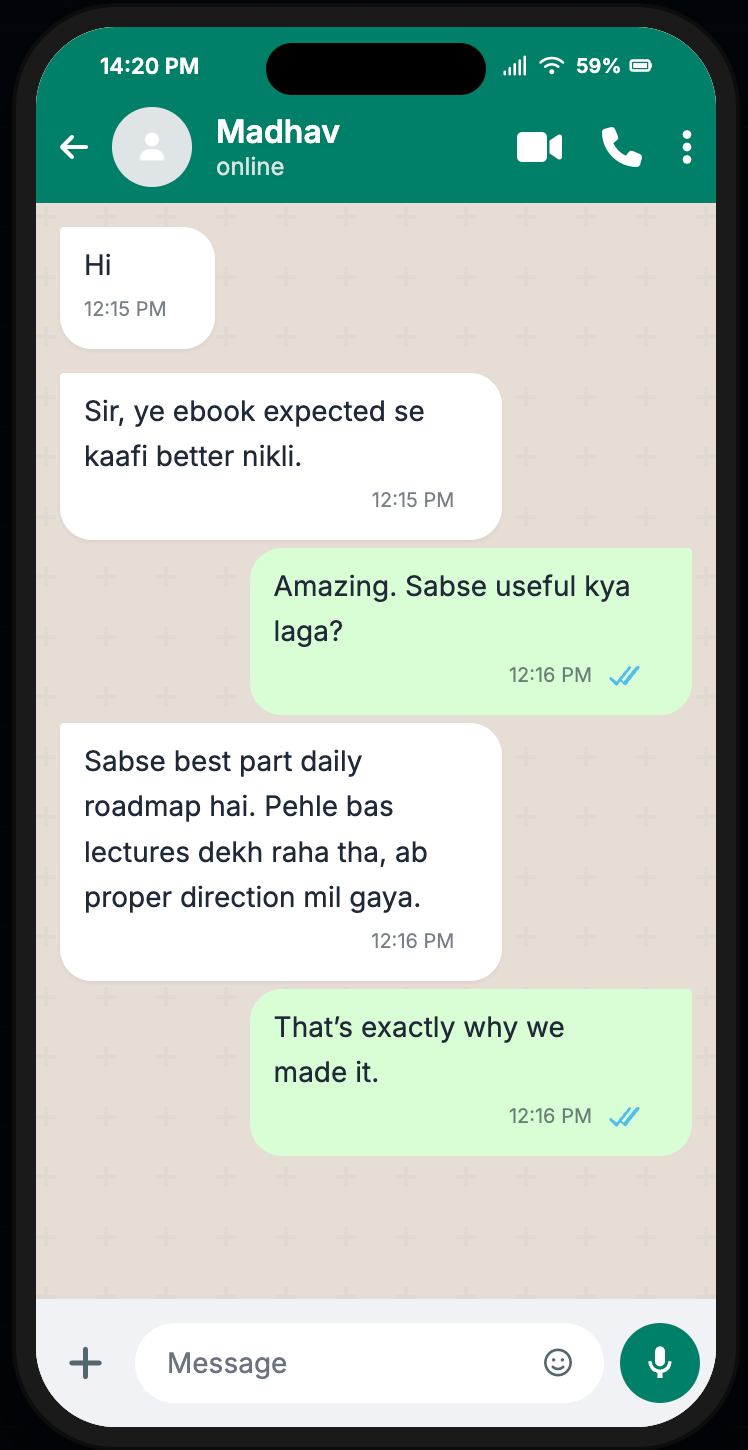Tap the microphone voice message button
This screenshot has height=1450, width=748.
click(x=659, y=1363)
